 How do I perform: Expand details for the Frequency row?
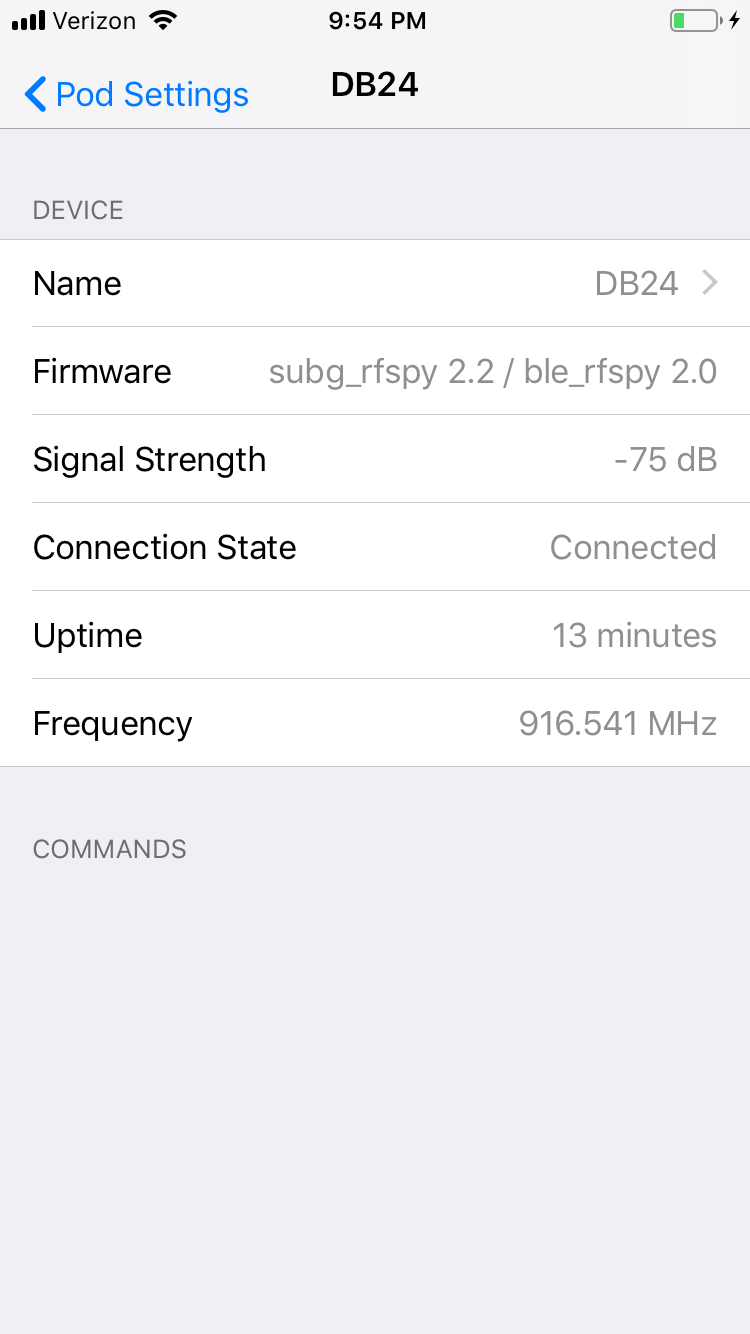[x=375, y=723]
